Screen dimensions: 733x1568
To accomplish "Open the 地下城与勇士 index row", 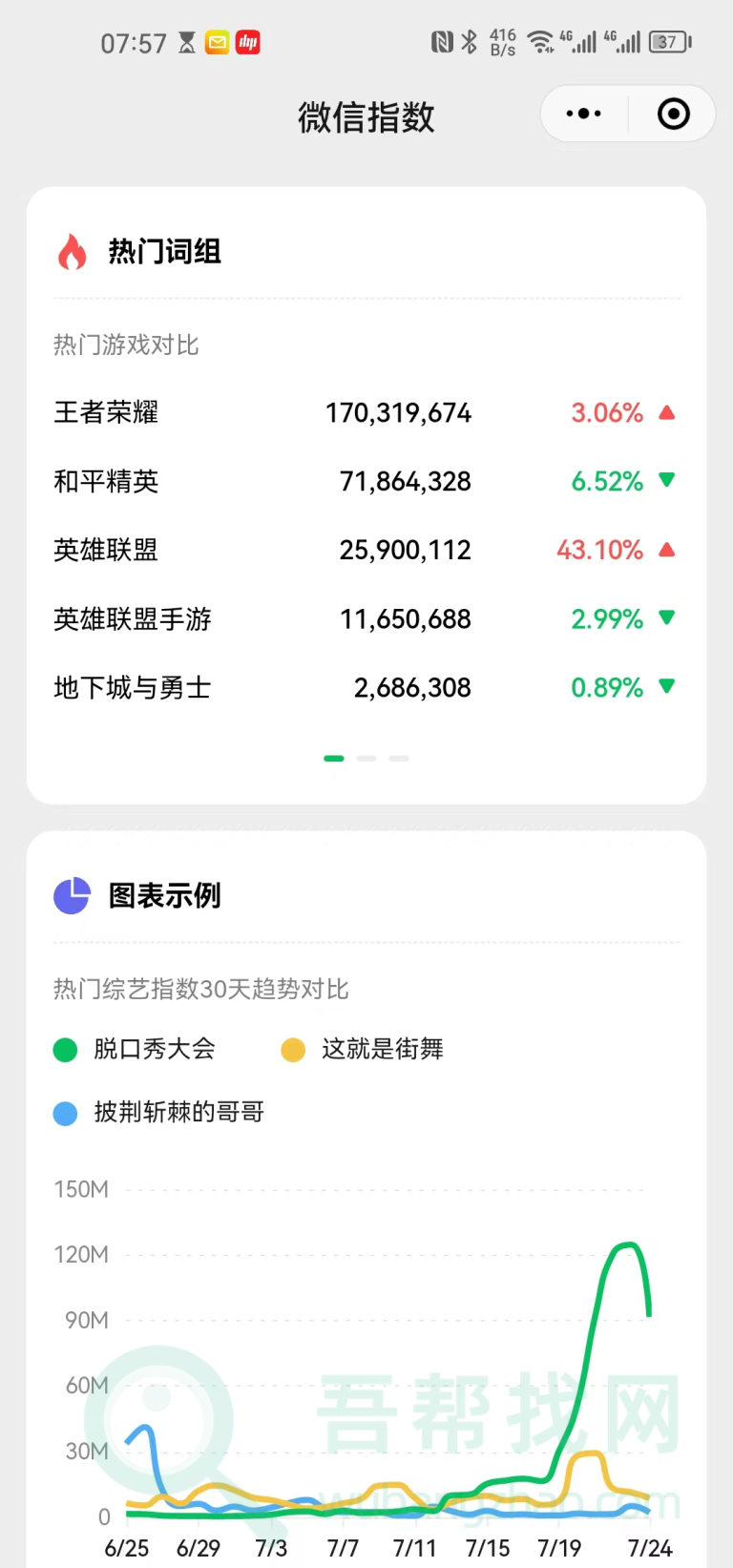I will [365, 687].
